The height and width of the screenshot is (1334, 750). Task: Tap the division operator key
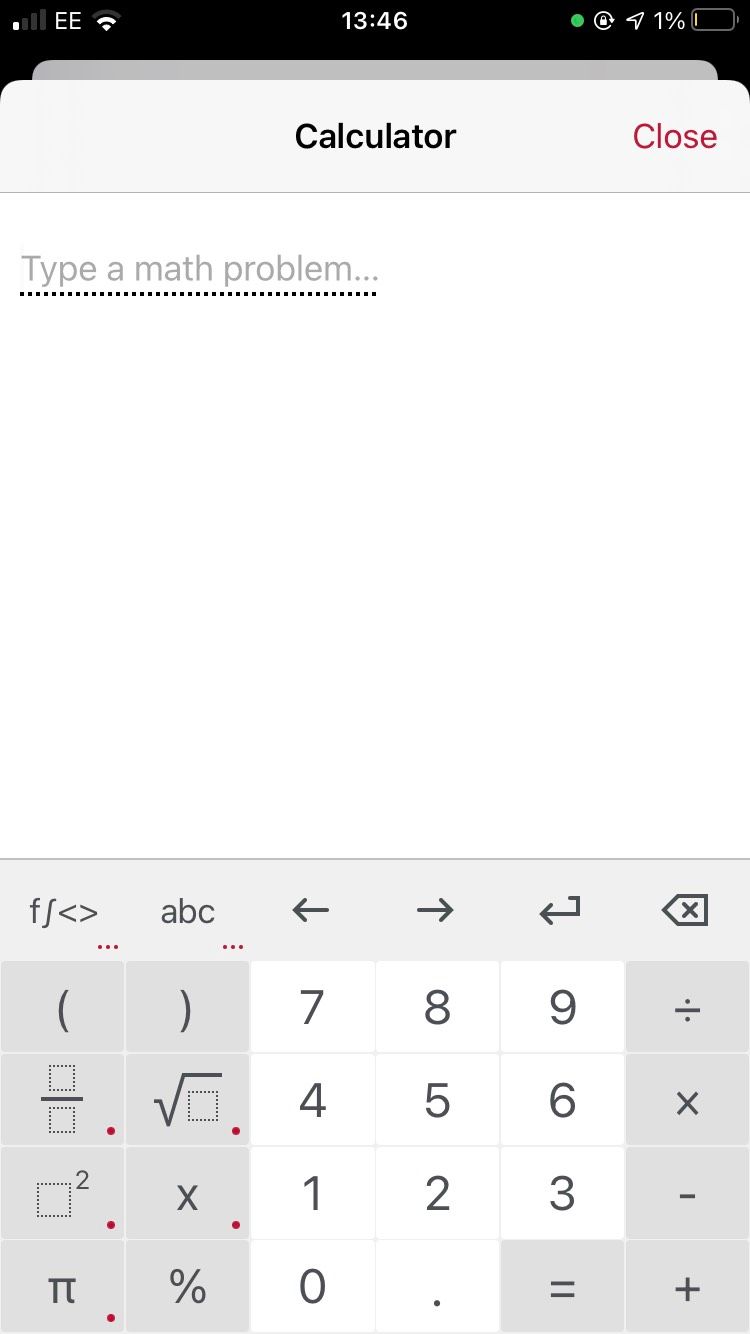pos(687,1008)
